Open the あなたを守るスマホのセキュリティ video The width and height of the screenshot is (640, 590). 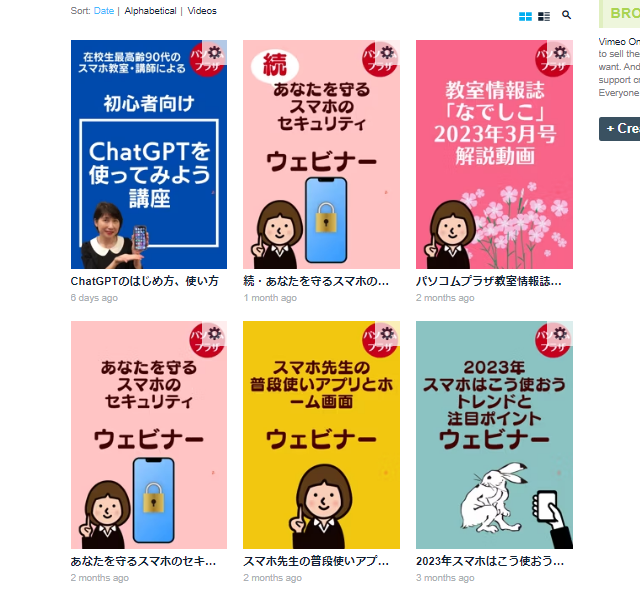click(x=149, y=435)
